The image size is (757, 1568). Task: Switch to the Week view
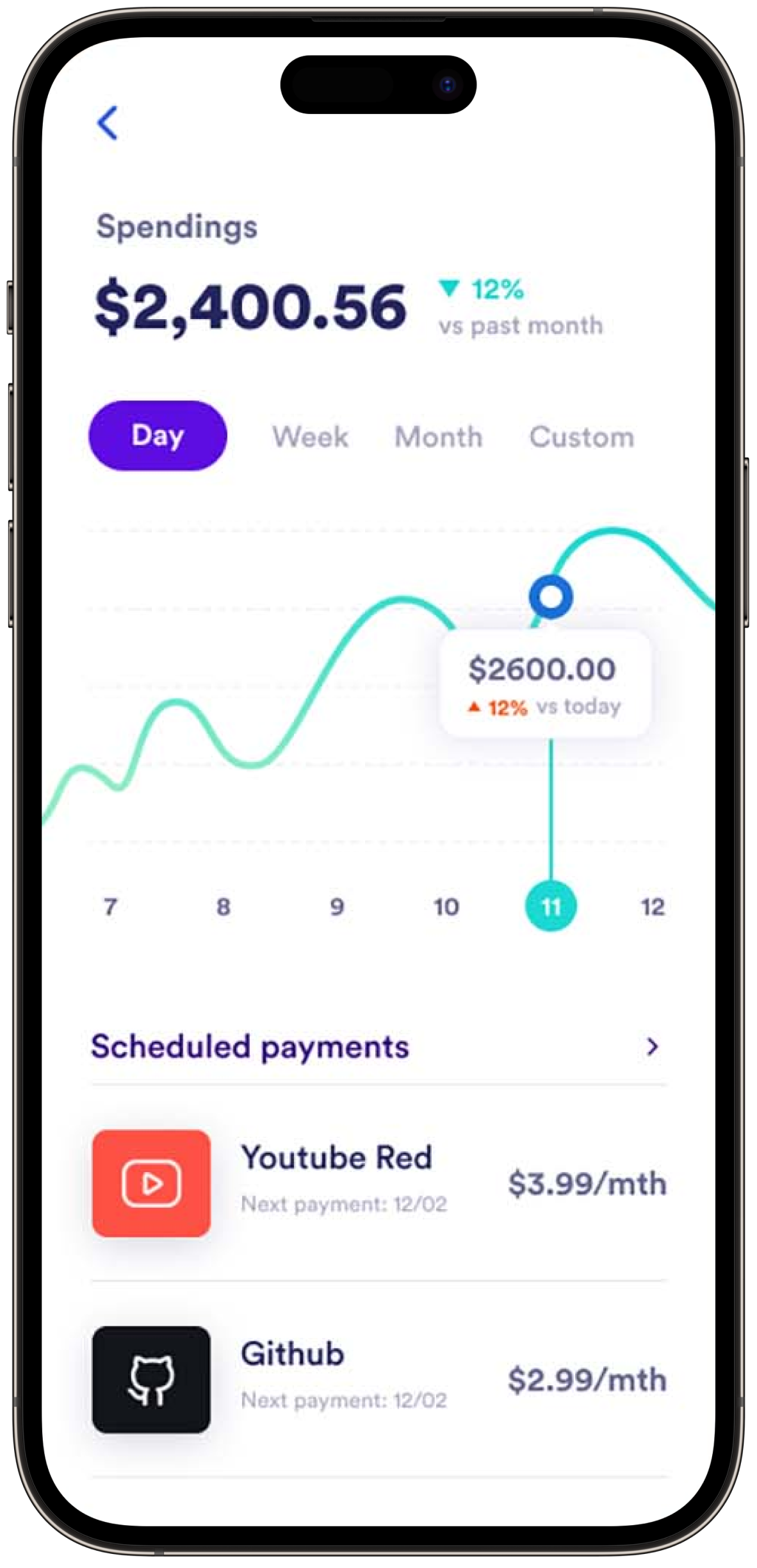click(311, 437)
